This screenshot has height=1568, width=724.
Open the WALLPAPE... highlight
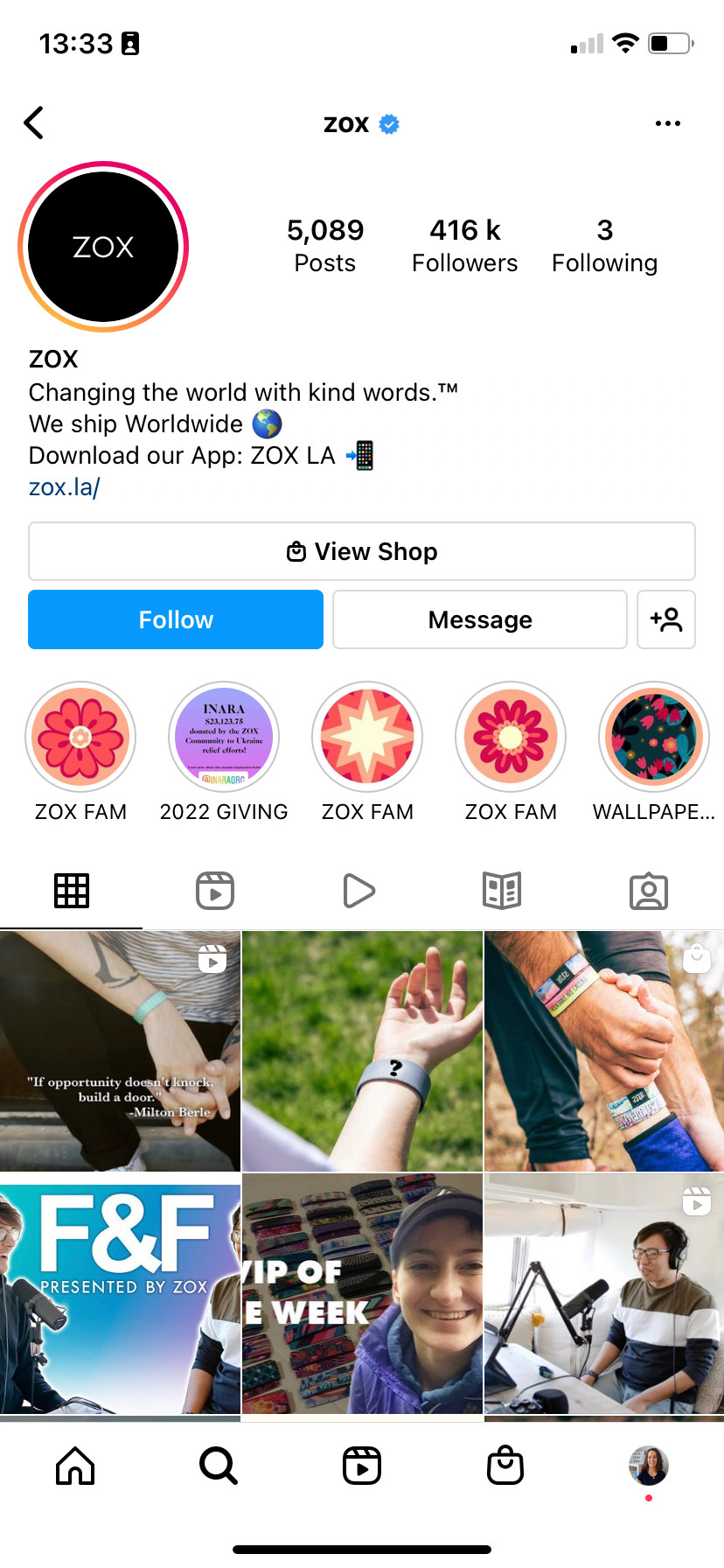(x=653, y=738)
